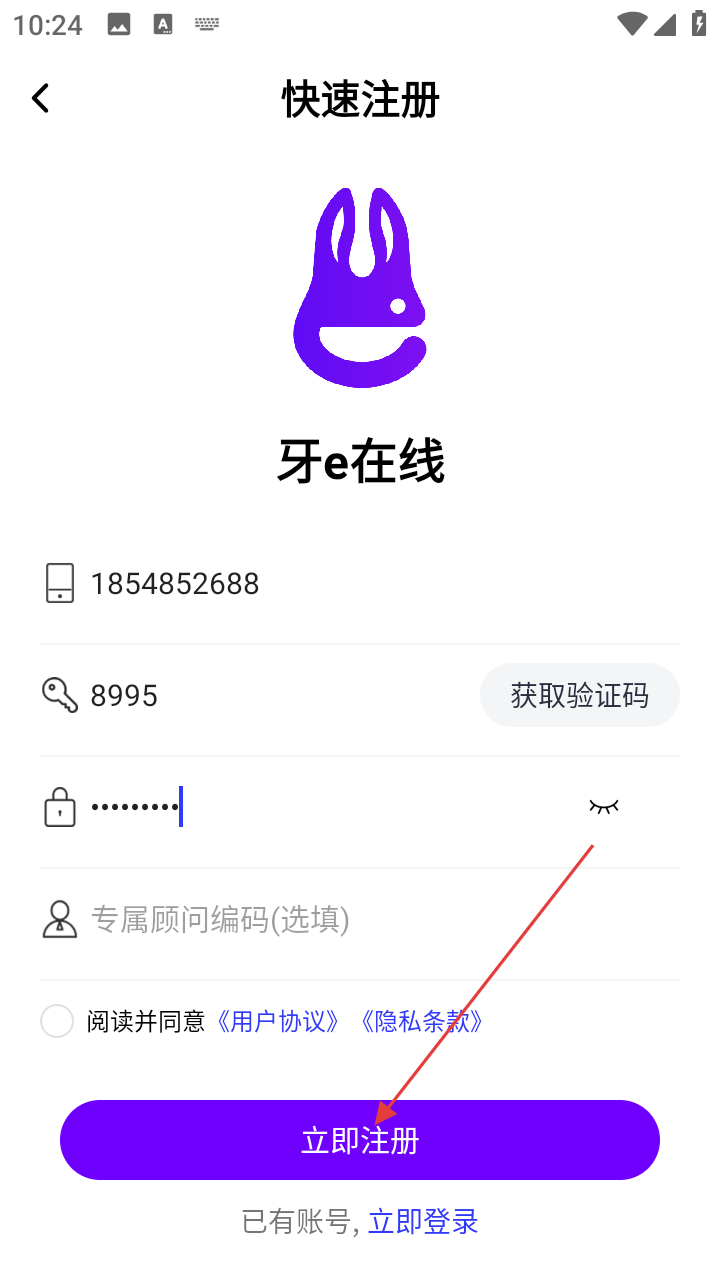Open the 《隐私条款》 link
The width and height of the screenshot is (720, 1280).
(421, 1021)
